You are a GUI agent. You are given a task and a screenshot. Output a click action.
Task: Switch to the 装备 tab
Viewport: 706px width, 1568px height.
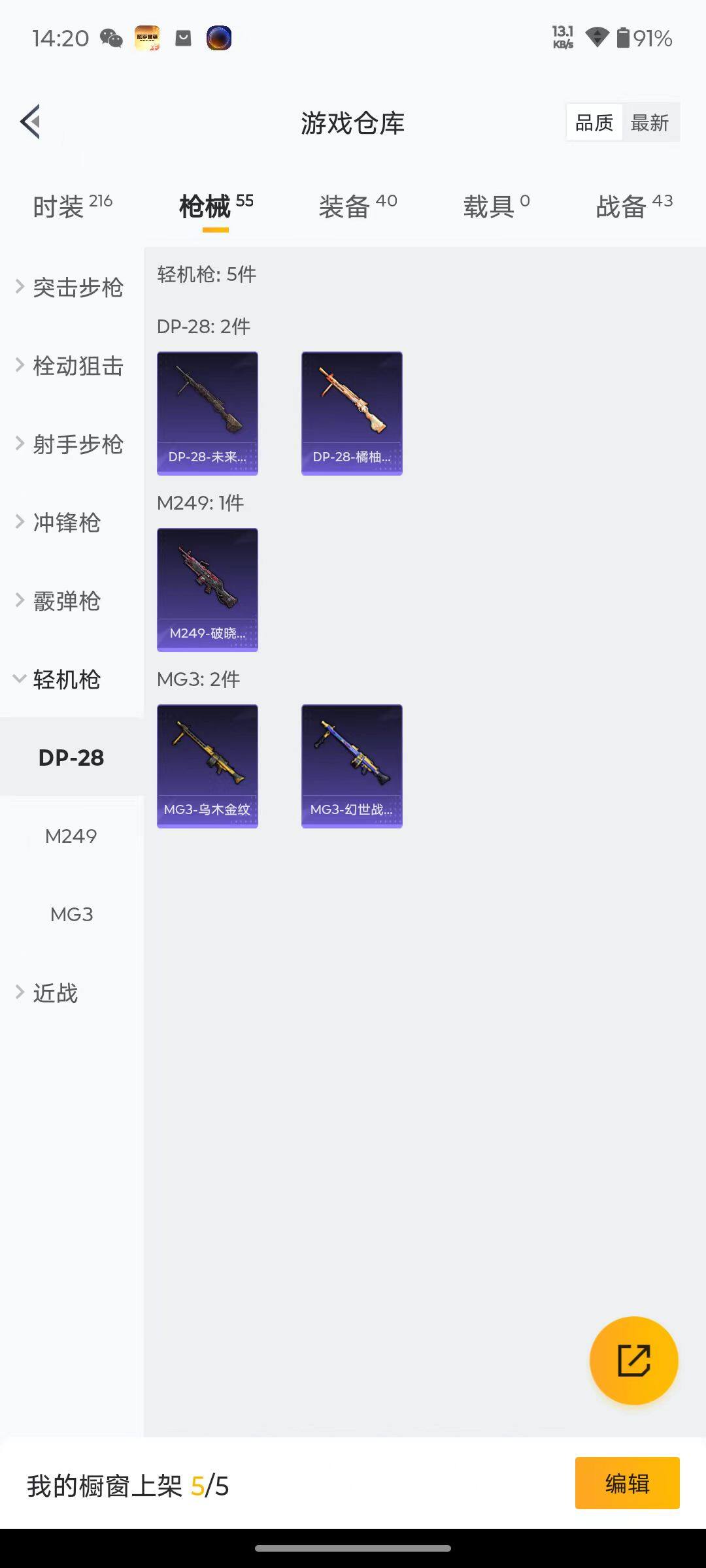(x=358, y=207)
